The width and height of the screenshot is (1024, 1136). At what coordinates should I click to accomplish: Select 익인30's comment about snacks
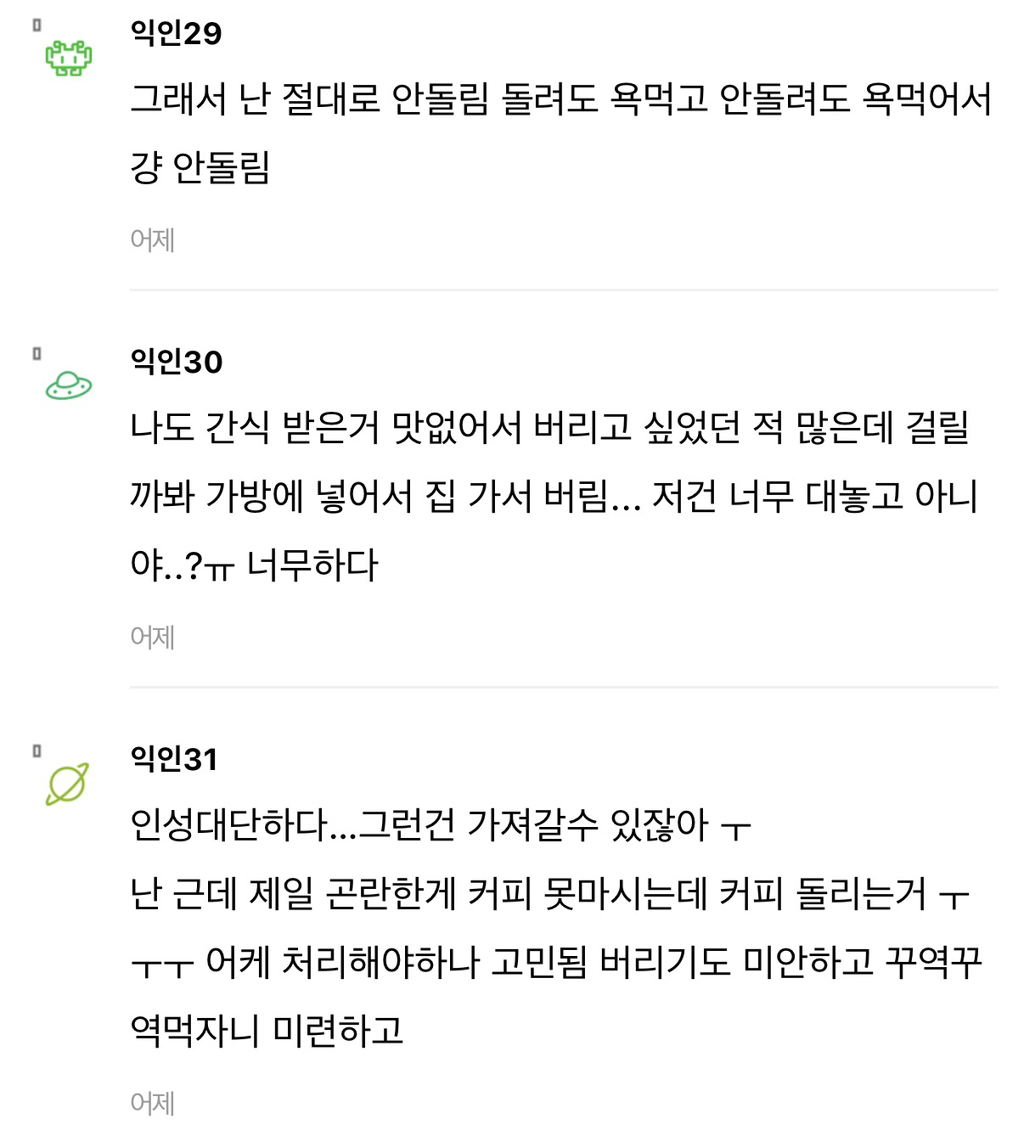553,496
